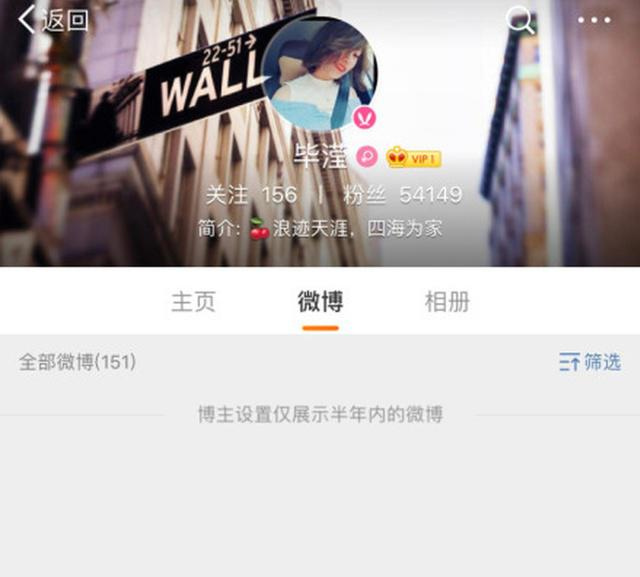This screenshot has height=577, width=640.
Task: Open 毕滢's profile avatar photo
Action: 319,74
